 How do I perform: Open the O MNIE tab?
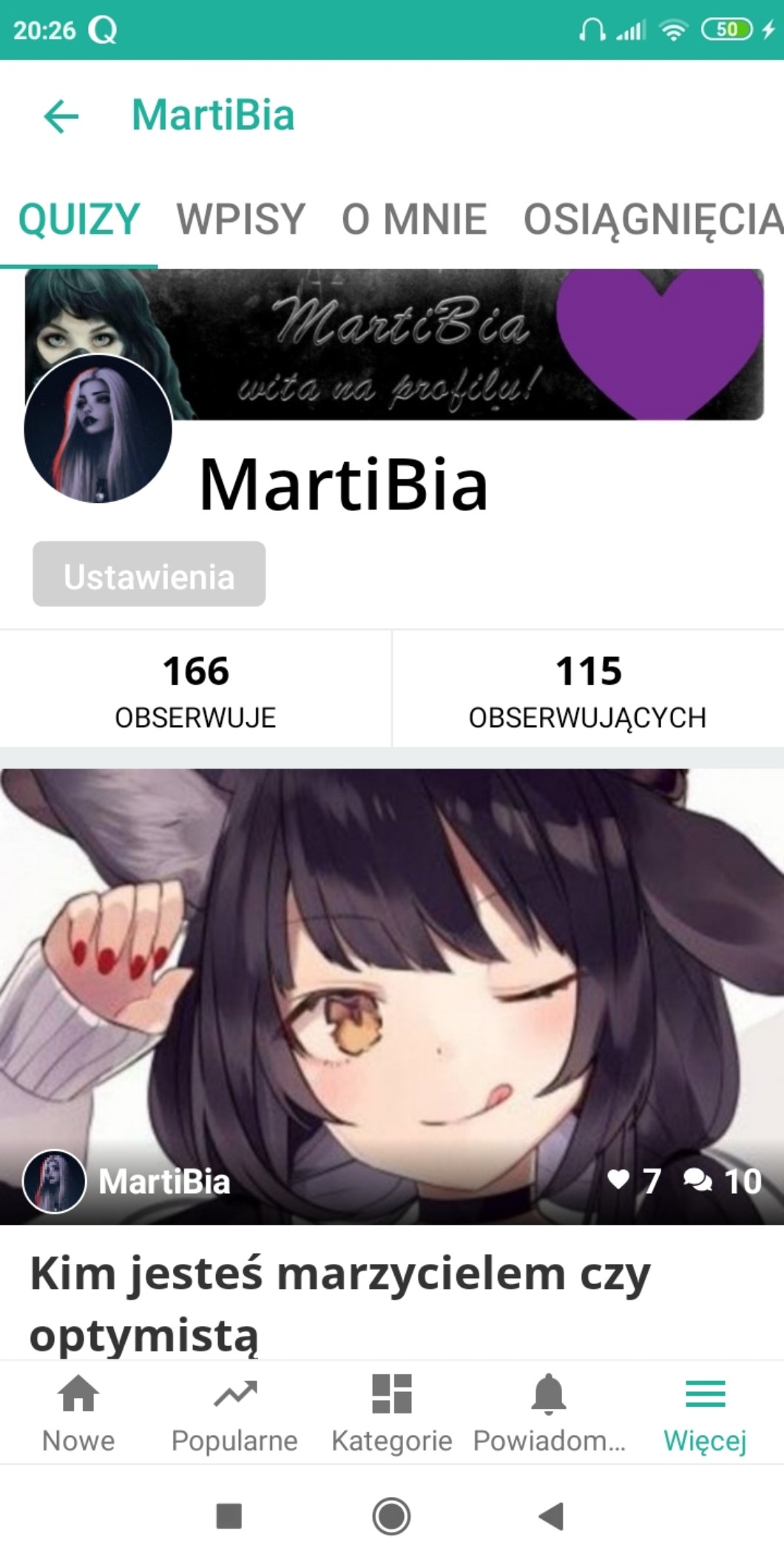[x=413, y=219]
